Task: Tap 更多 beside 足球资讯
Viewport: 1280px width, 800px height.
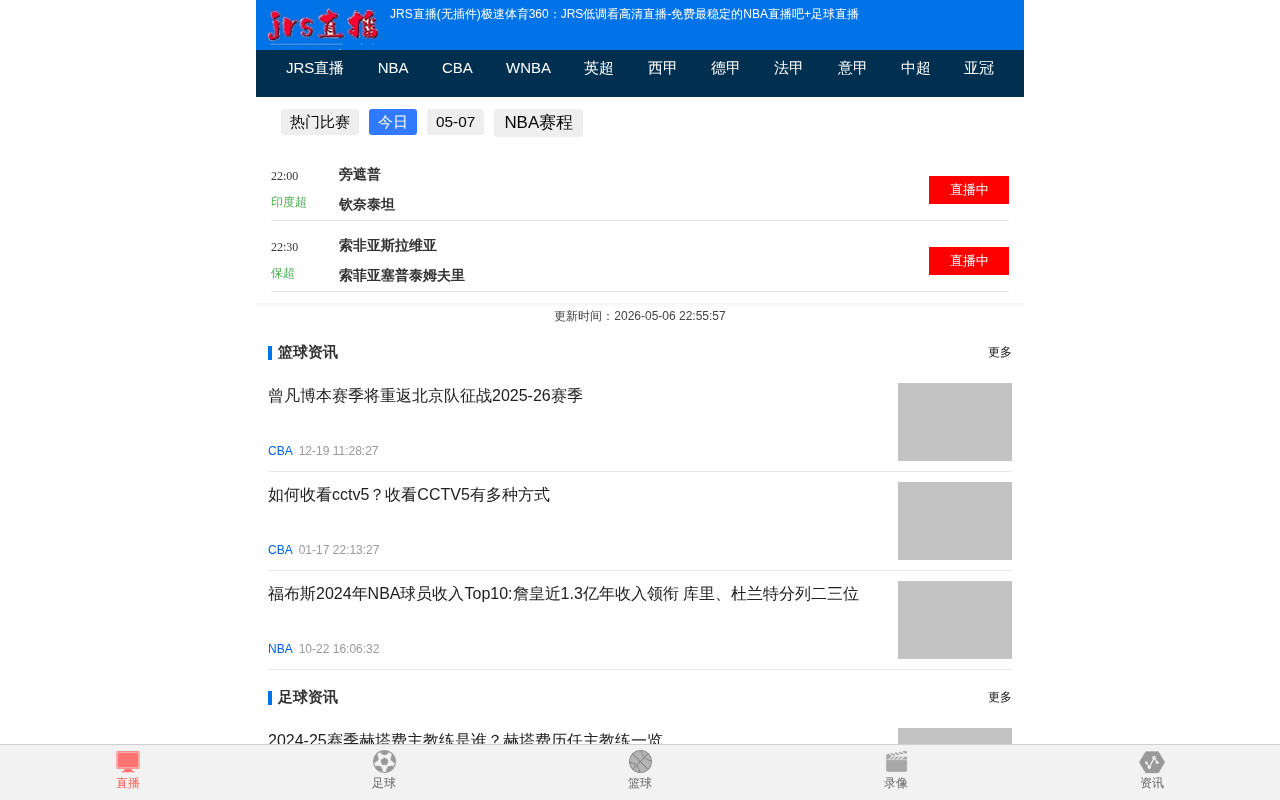Action: pos(1000,697)
